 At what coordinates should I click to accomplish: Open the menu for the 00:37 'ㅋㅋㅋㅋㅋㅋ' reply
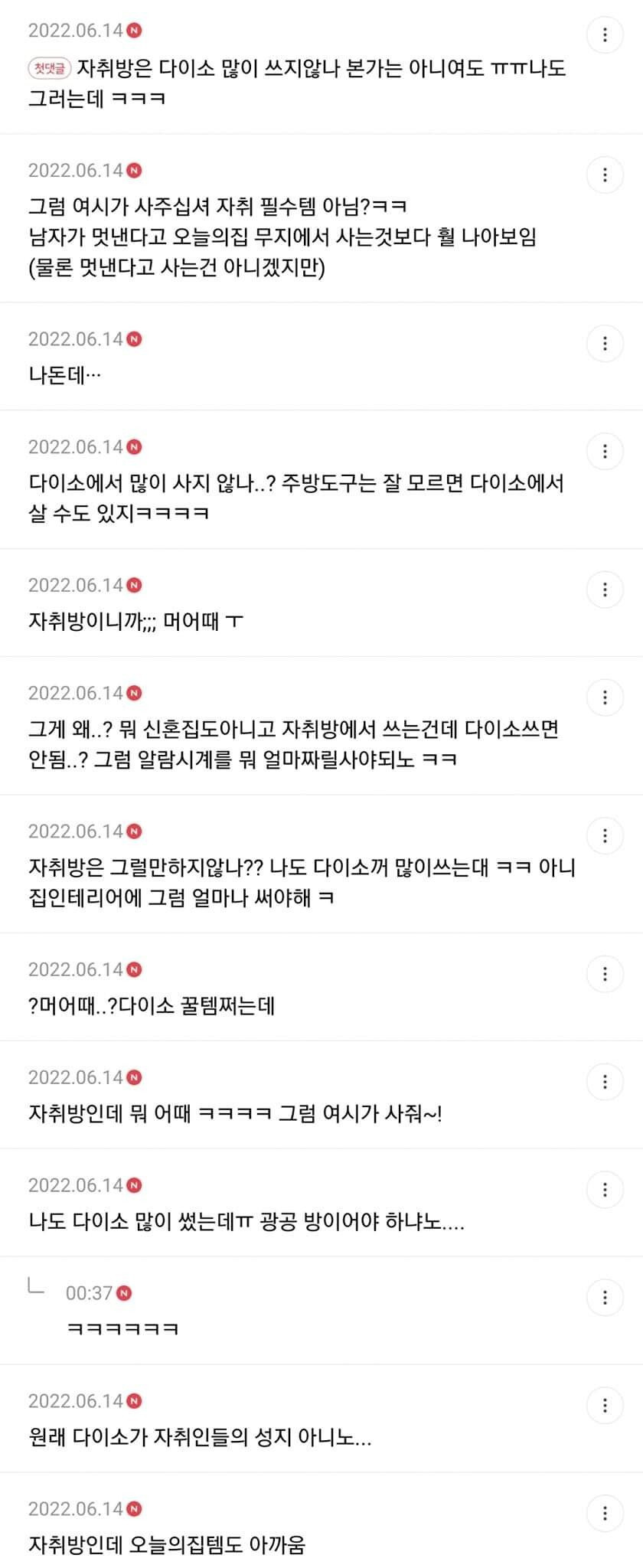pyautogui.click(x=605, y=1298)
